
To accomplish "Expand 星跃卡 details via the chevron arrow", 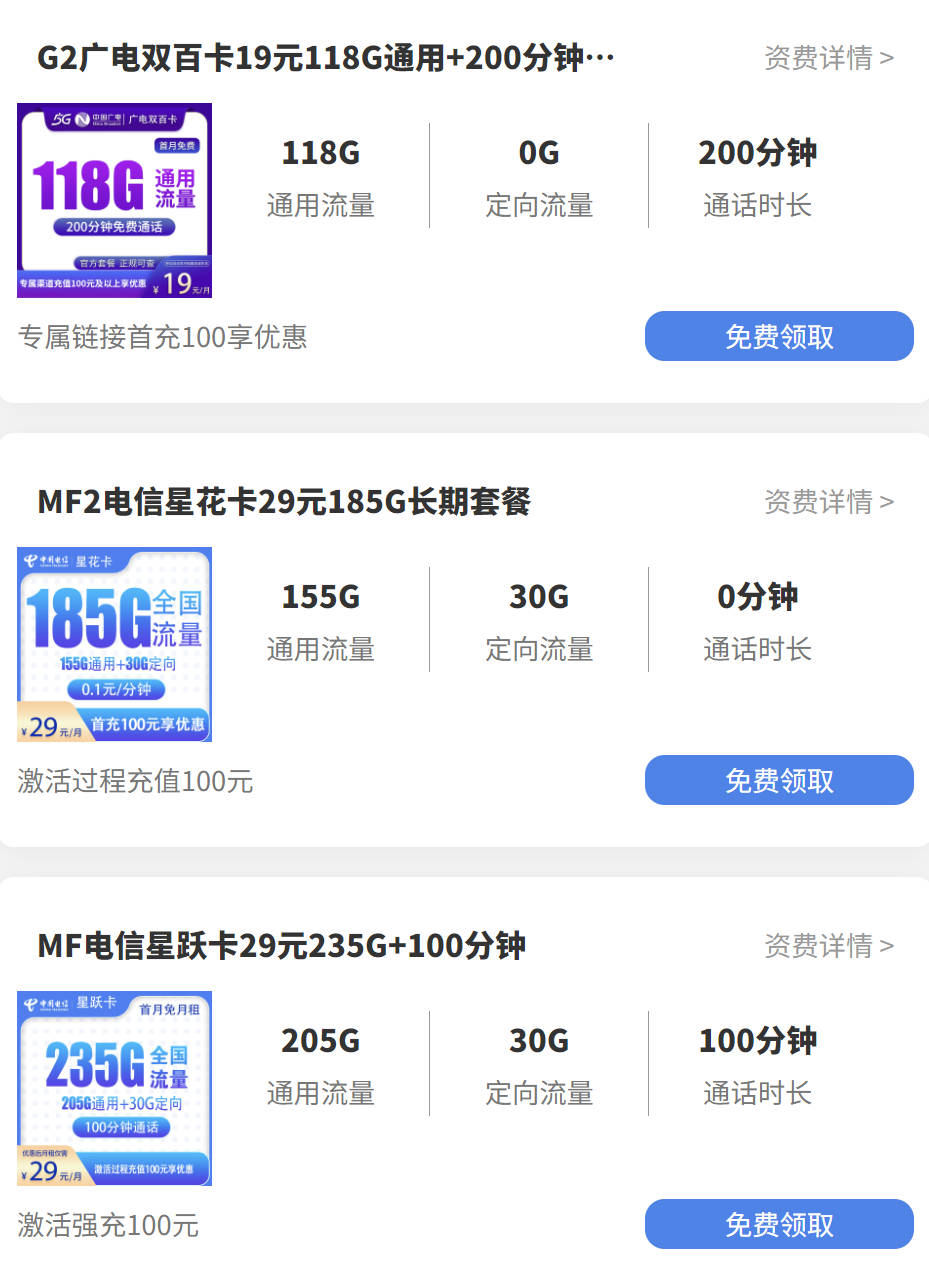I will click(888, 946).
